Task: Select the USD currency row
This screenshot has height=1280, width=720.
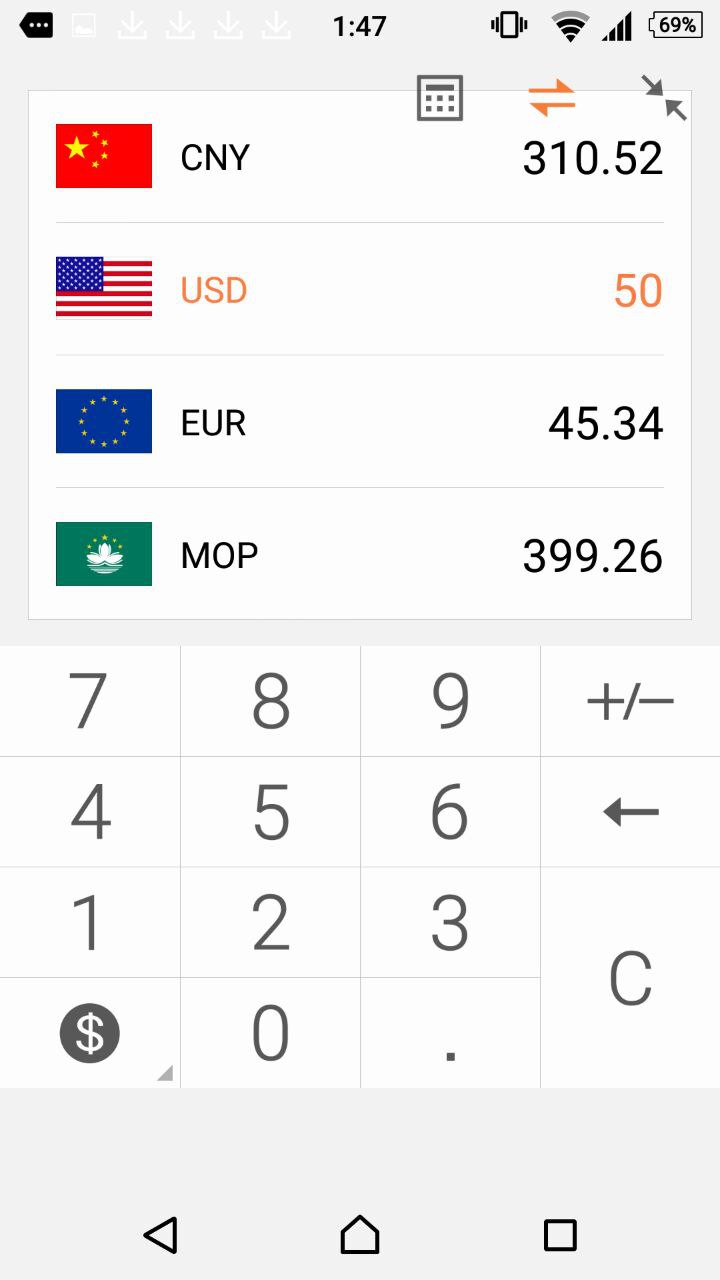Action: pyautogui.click(x=359, y=290)
